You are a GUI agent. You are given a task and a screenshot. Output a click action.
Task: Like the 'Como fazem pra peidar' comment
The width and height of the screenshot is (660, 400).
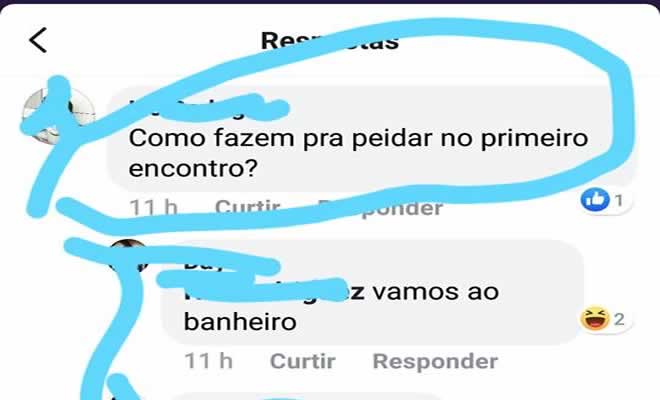247,207
